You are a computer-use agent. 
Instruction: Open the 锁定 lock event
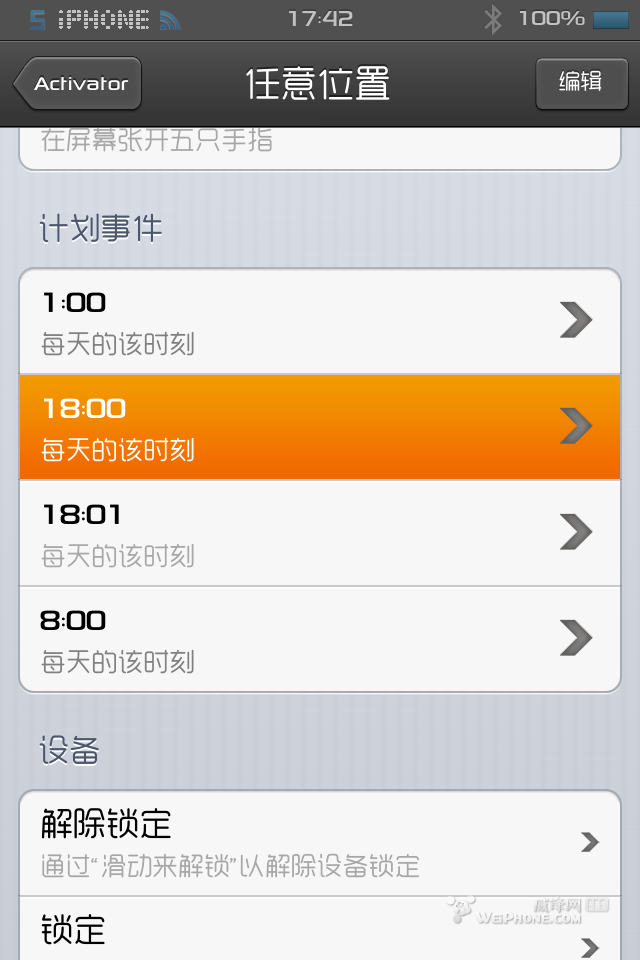pyautogui.click(x=320, y=932)
